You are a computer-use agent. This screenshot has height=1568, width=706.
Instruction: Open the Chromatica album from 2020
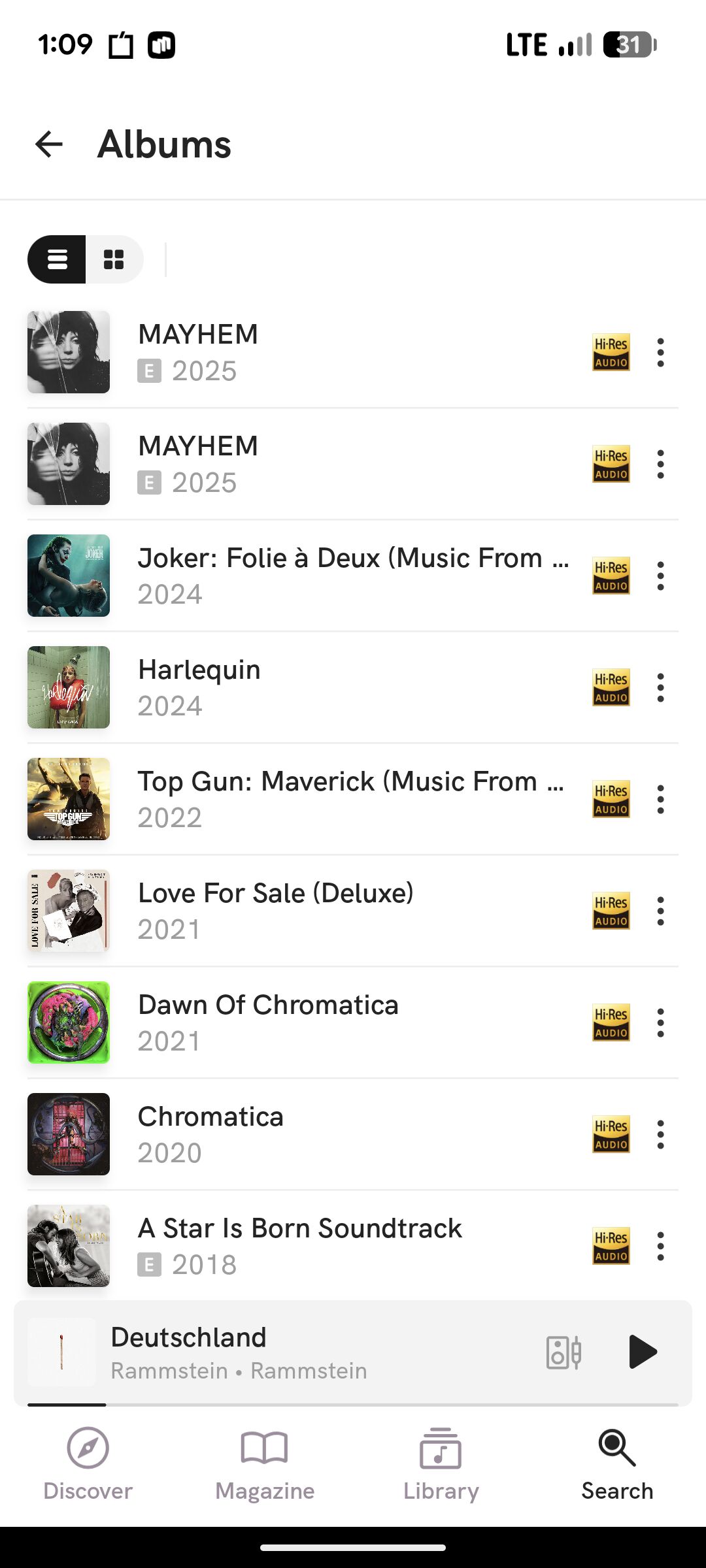210,1134
